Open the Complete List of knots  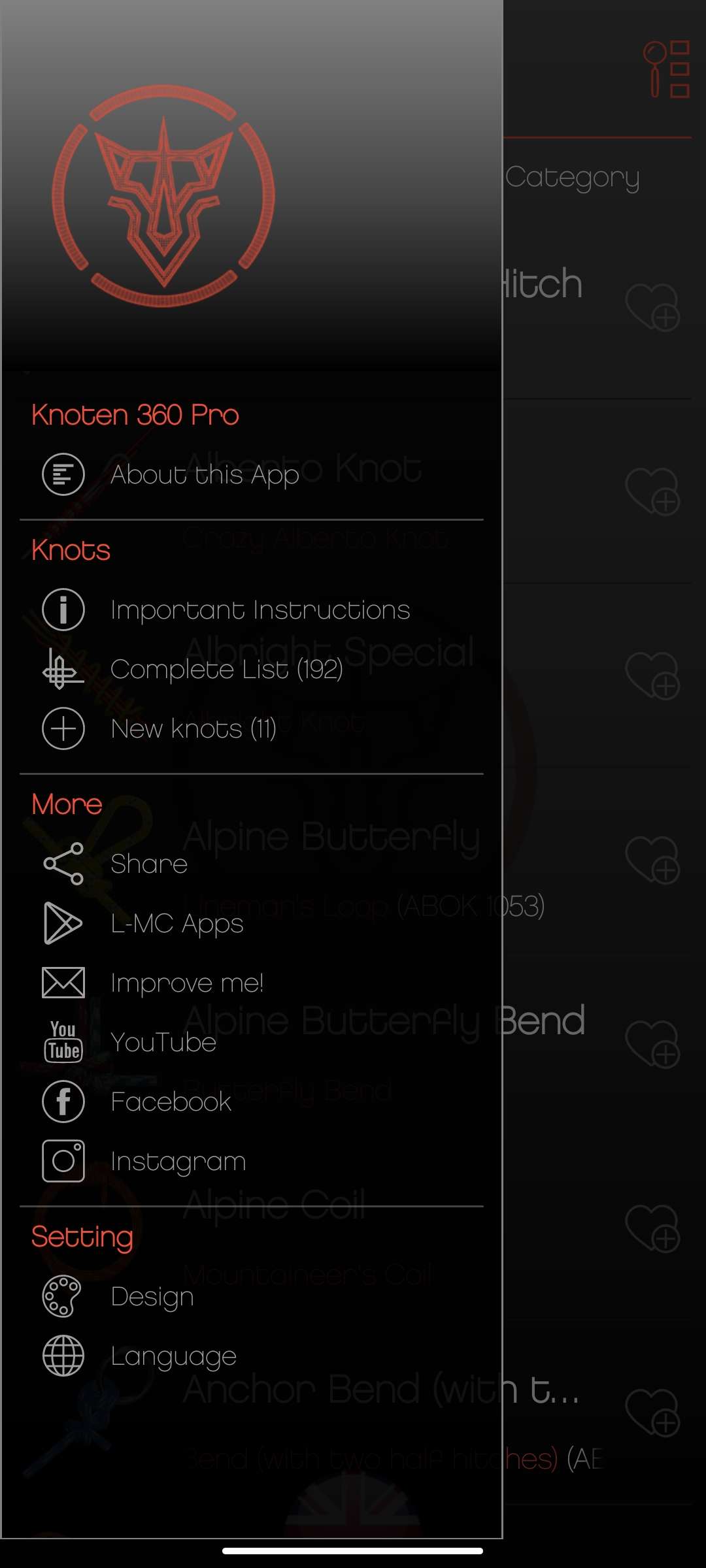226,669
